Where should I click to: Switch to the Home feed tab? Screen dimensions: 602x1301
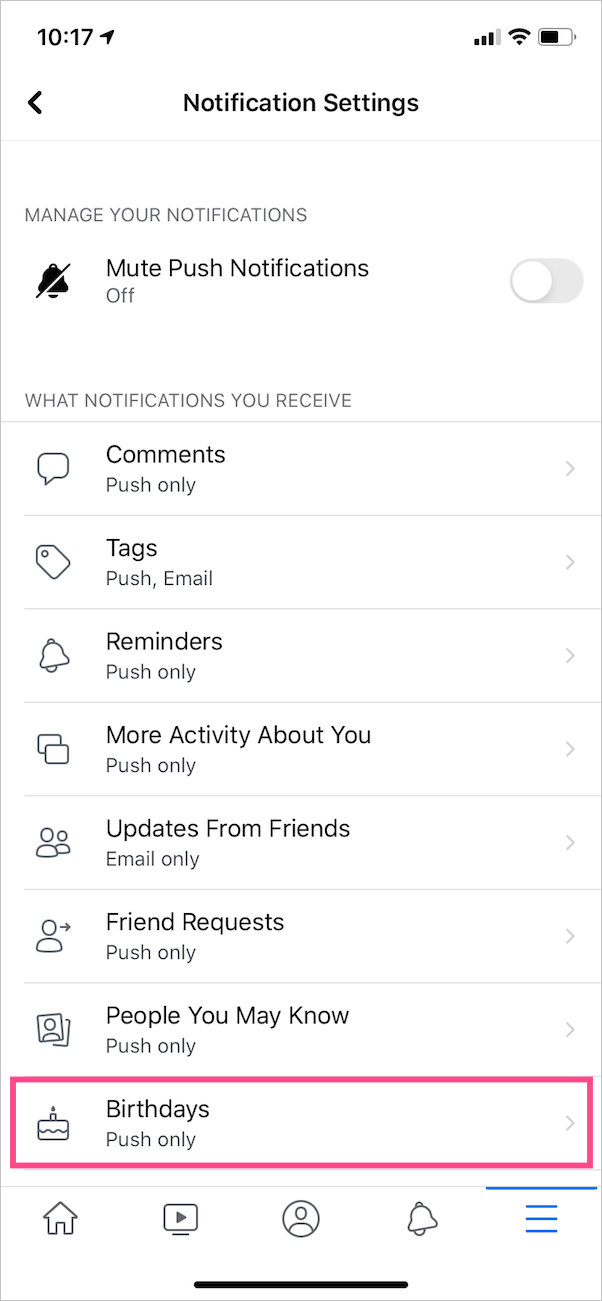tap(60, 1218)
